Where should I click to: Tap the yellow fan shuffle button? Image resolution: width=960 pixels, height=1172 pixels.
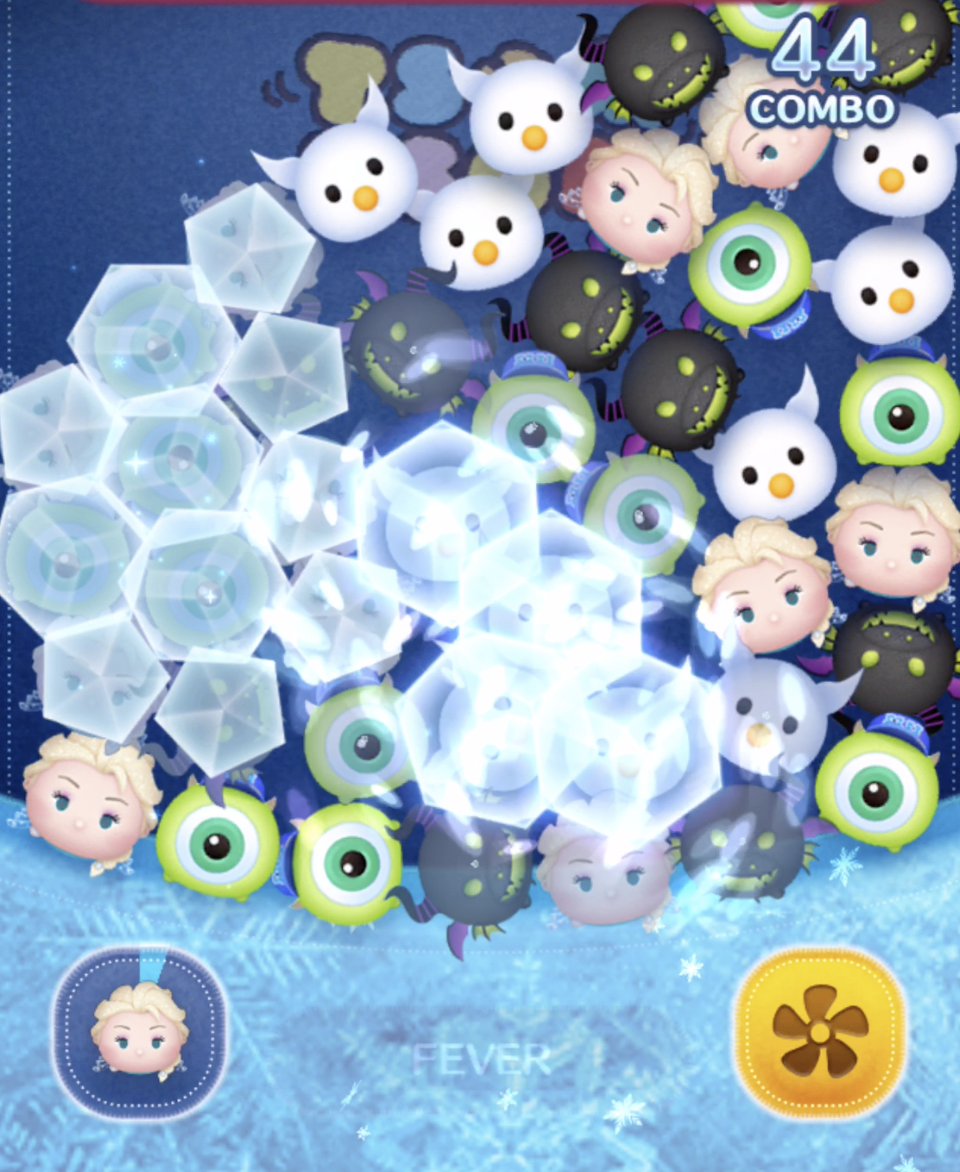point(821,1034)
